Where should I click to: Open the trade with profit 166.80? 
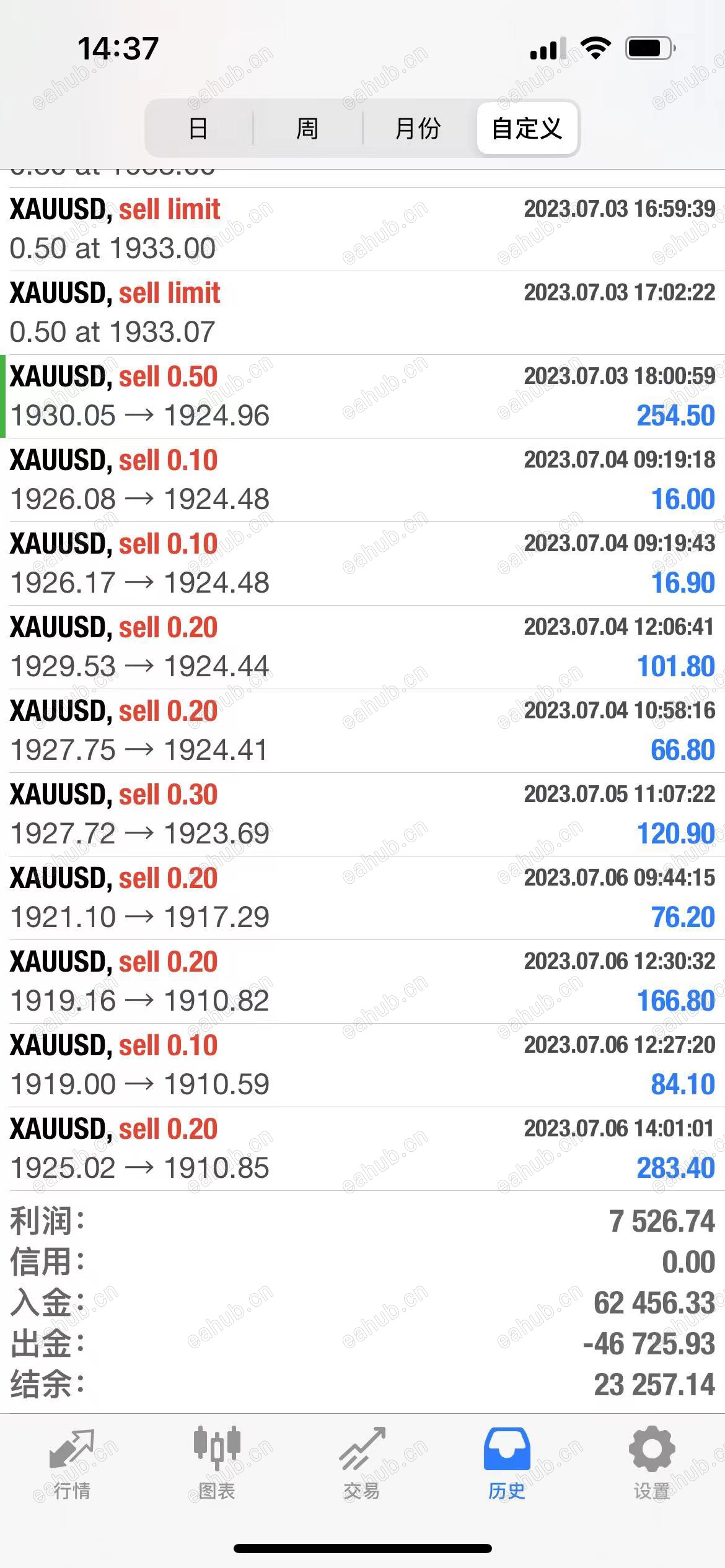point(362,982)
